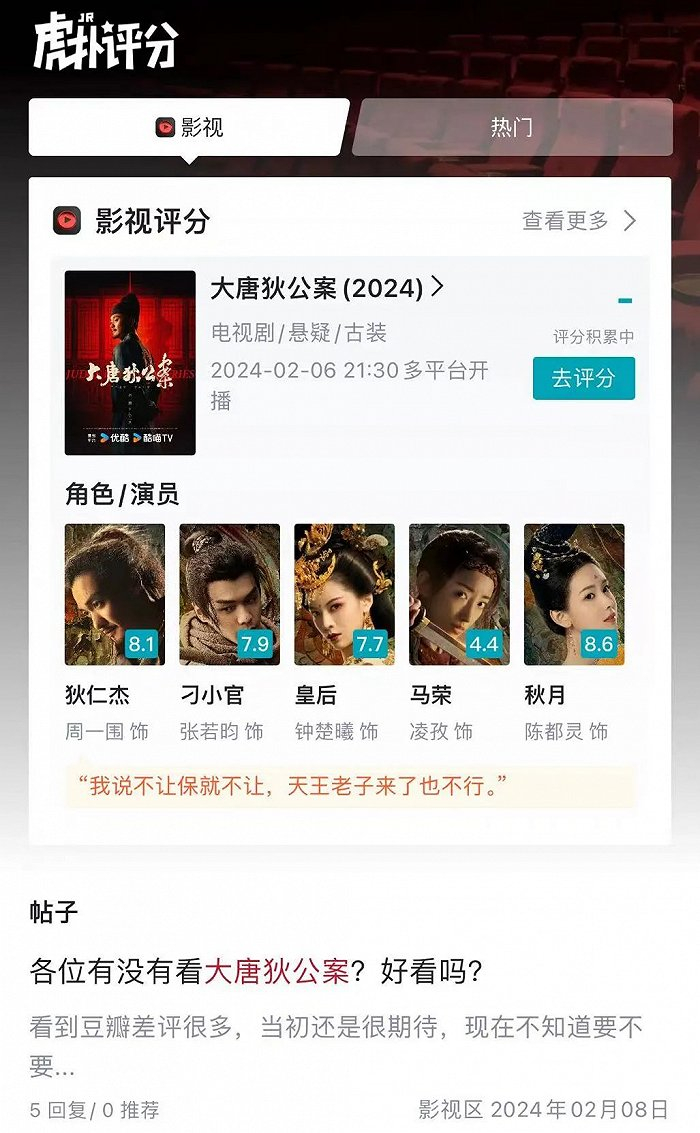Viewport: 700px width, 1133px height.
Task: Open the post 各位有没有看大唐狄公案？好看吗？
Action: [x=256, y=970]
